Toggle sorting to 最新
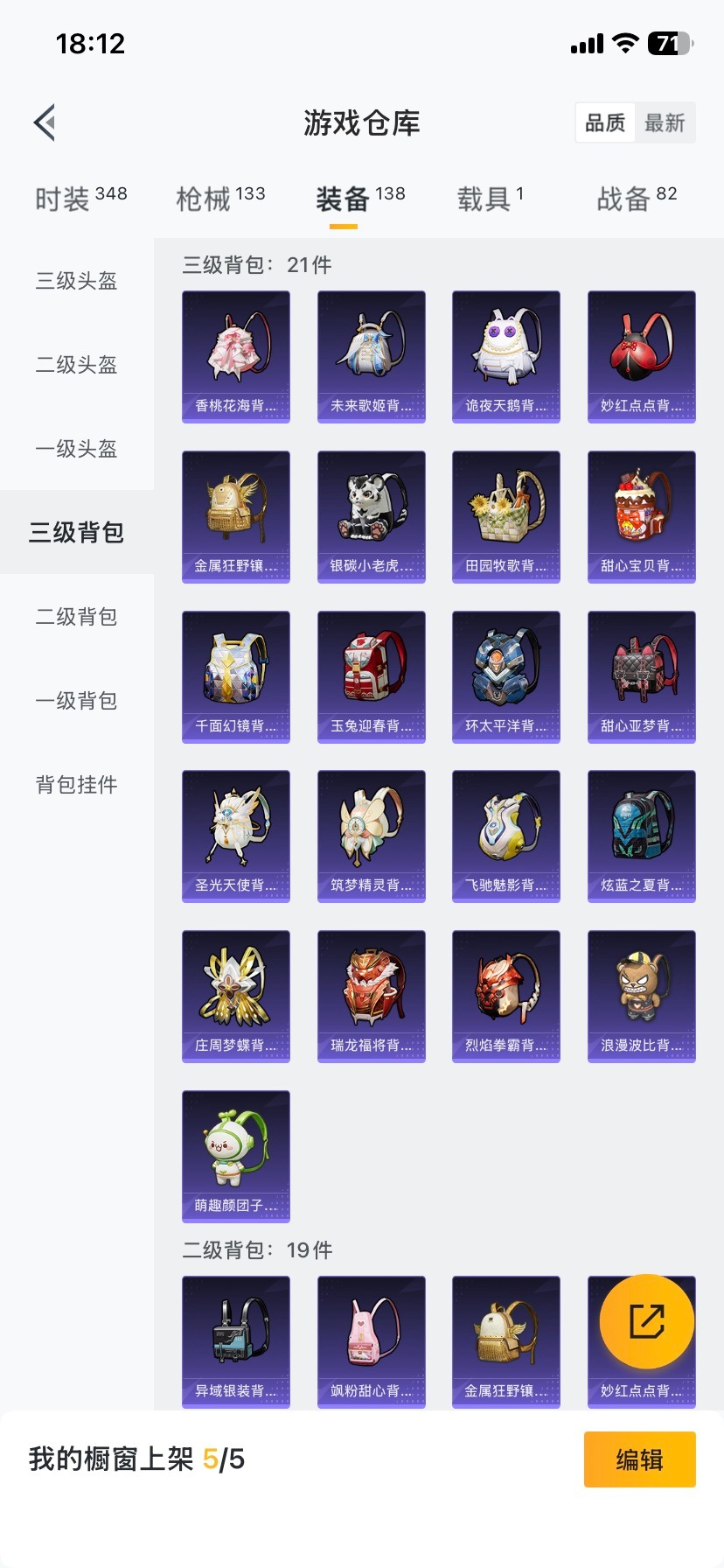Viewport: 724px width, 1568px height. pos(665,122)
